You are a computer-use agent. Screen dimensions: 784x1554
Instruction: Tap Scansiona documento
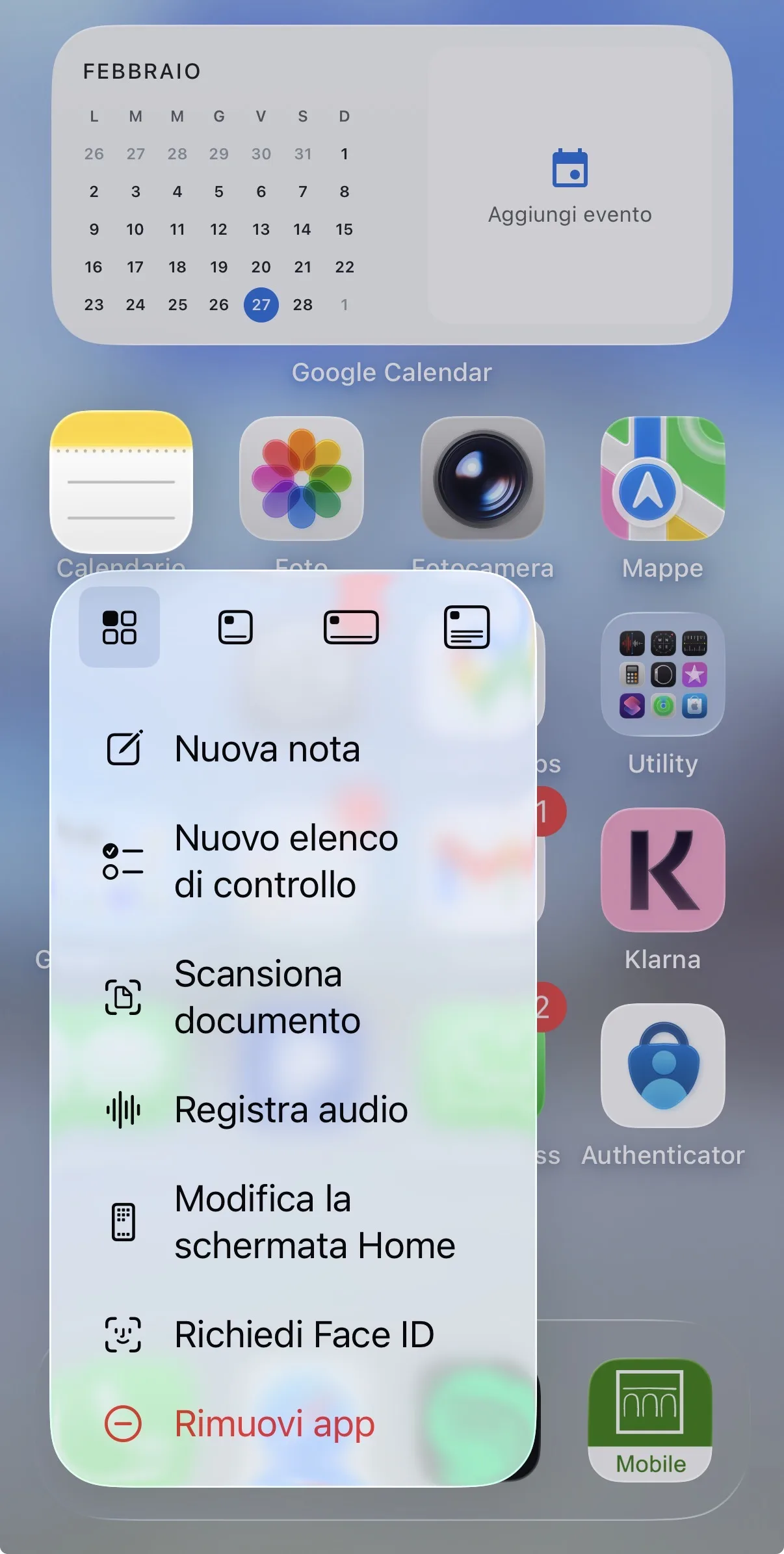267,997
